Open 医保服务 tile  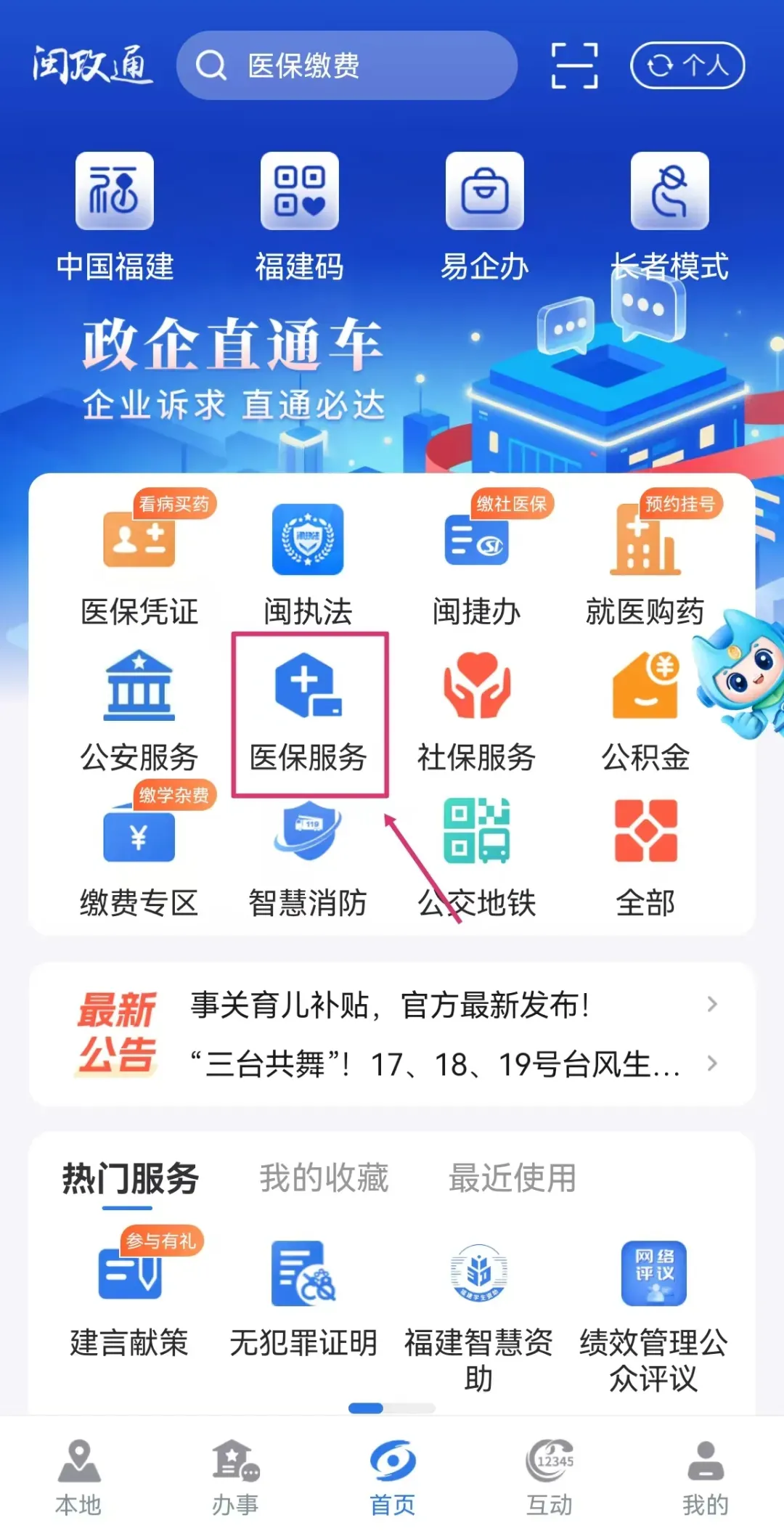point(309,714)
